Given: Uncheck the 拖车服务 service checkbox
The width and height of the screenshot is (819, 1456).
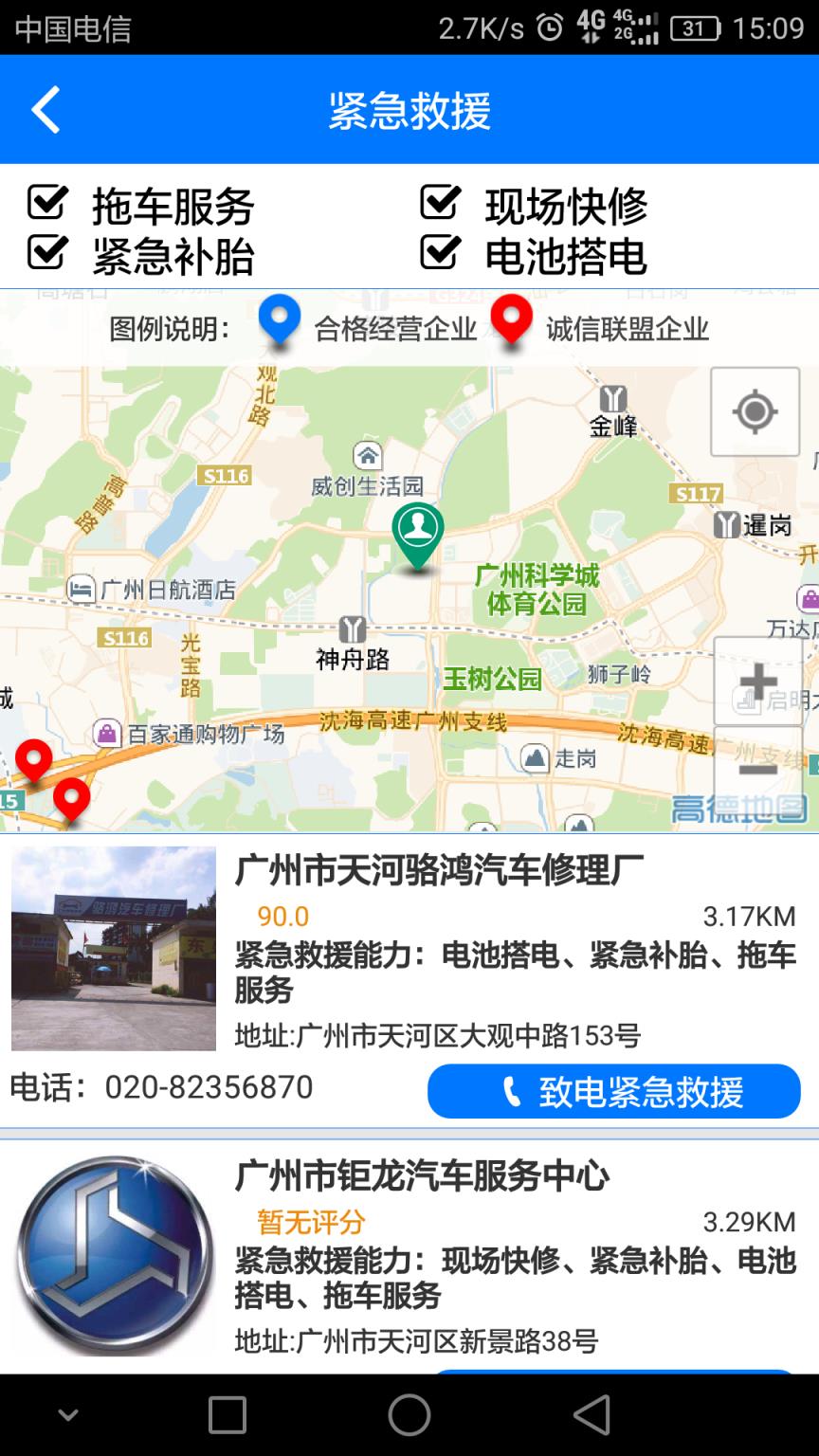Looking at the screenshot, I should click(x=45, y=200).
